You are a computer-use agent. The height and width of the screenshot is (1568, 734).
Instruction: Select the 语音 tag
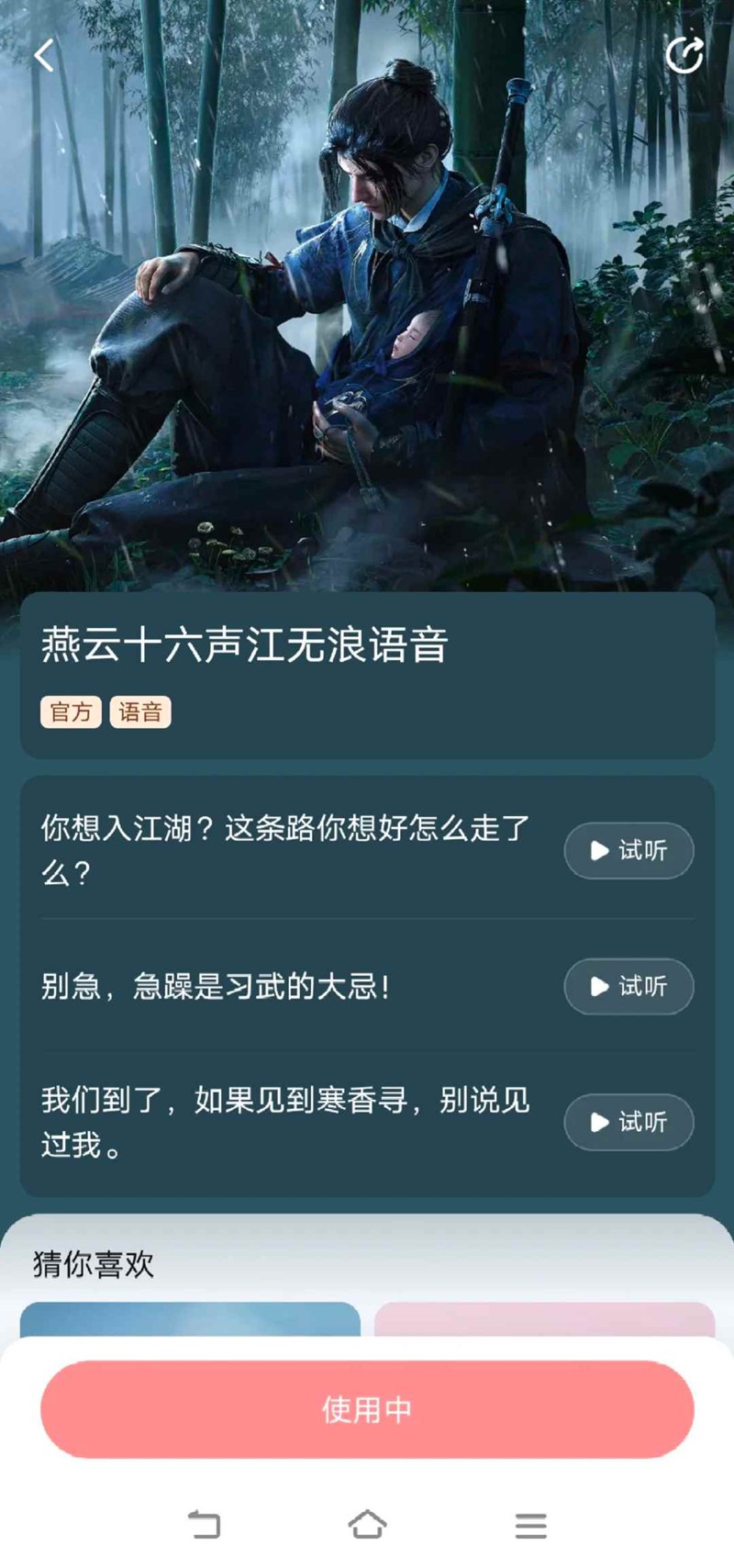(x=140, y=712)
